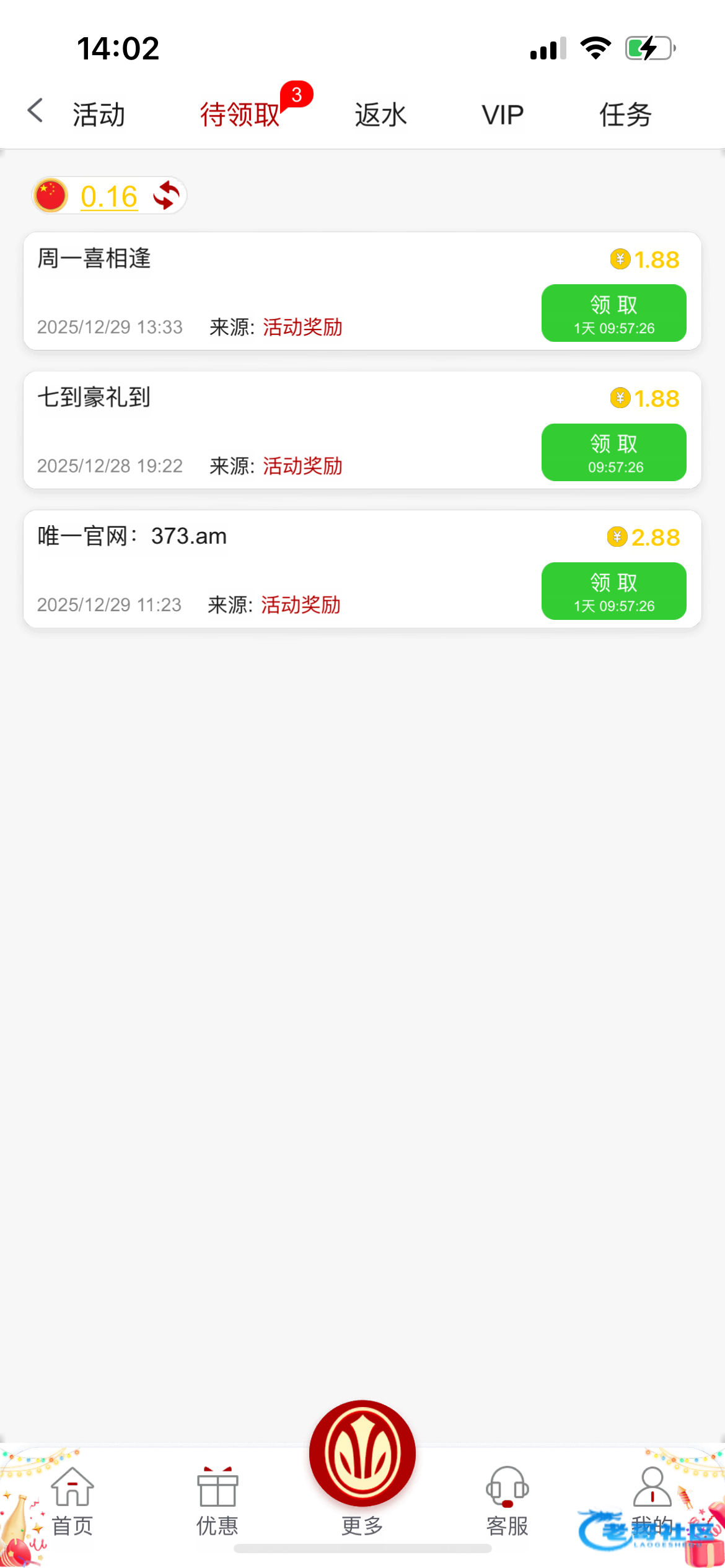This screenshot has width=725, height=1568.
Task: Claim the 七到豪礼到 reward
Action: [613, 452]
